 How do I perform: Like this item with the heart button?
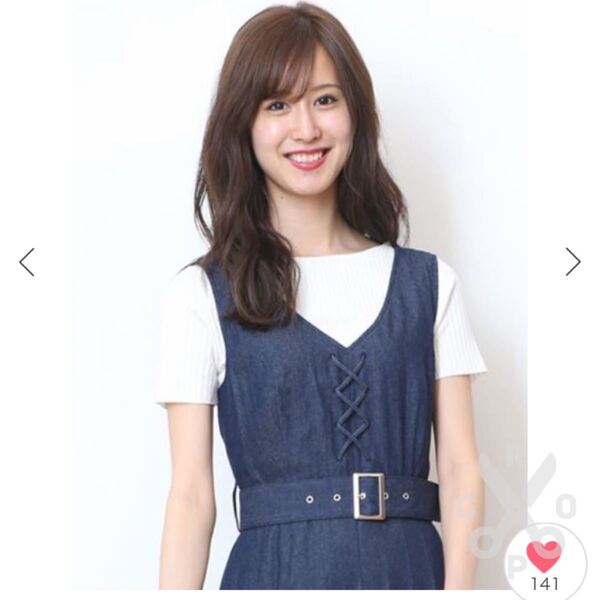(544, 555)
